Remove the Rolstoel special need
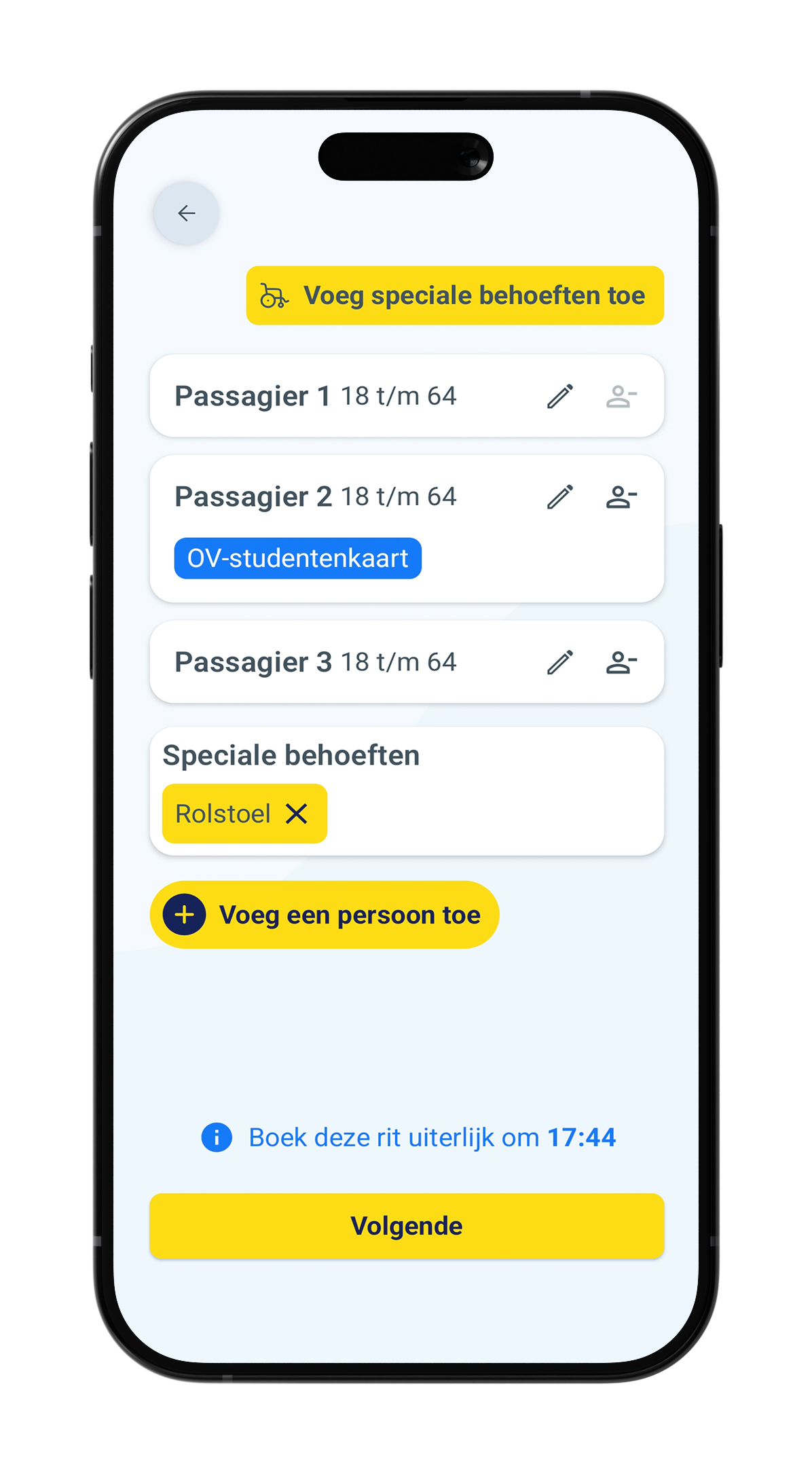Image resolution: width=812 pixels, height=1473 pixels. click(297, 814)
